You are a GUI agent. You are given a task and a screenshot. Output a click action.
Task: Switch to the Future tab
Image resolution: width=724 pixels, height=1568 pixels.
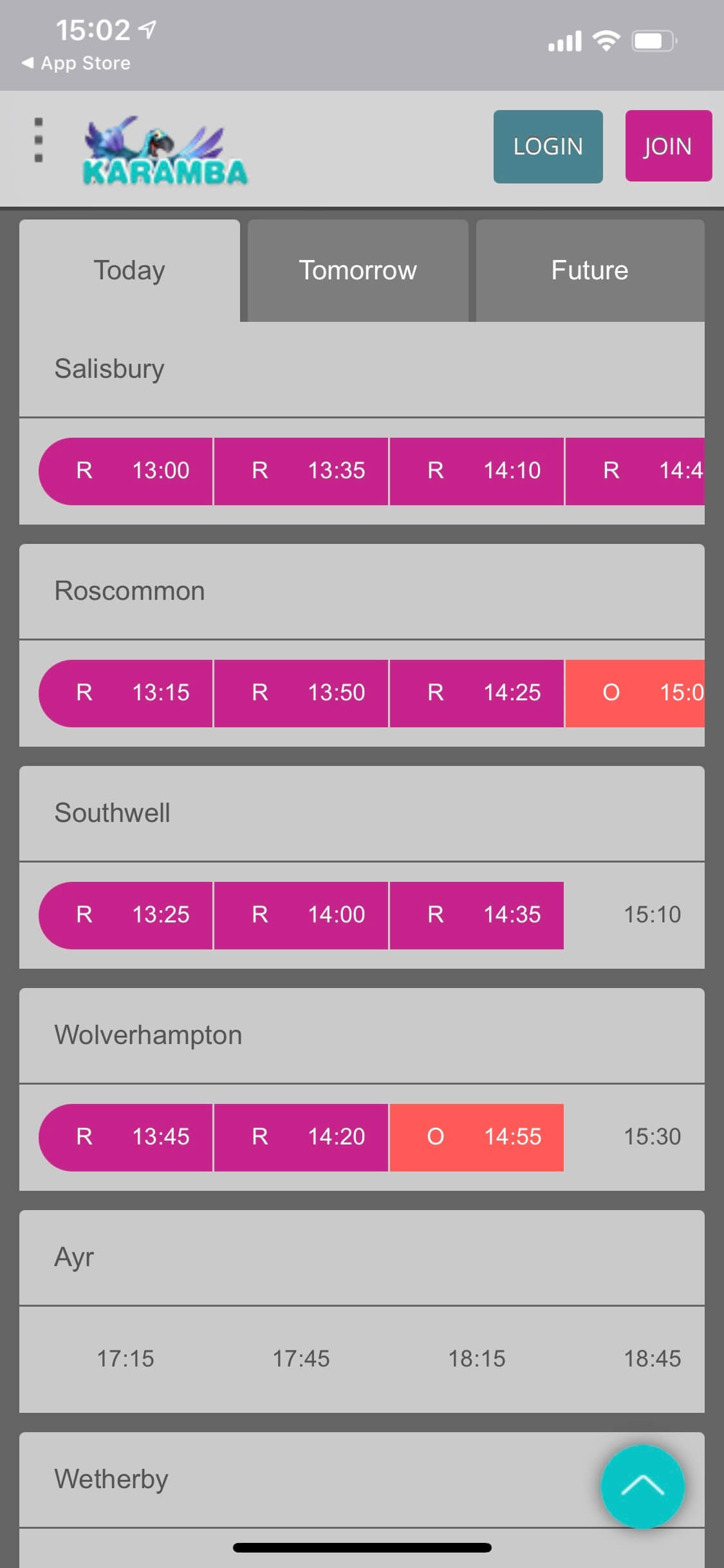click(x=589, y=270)
